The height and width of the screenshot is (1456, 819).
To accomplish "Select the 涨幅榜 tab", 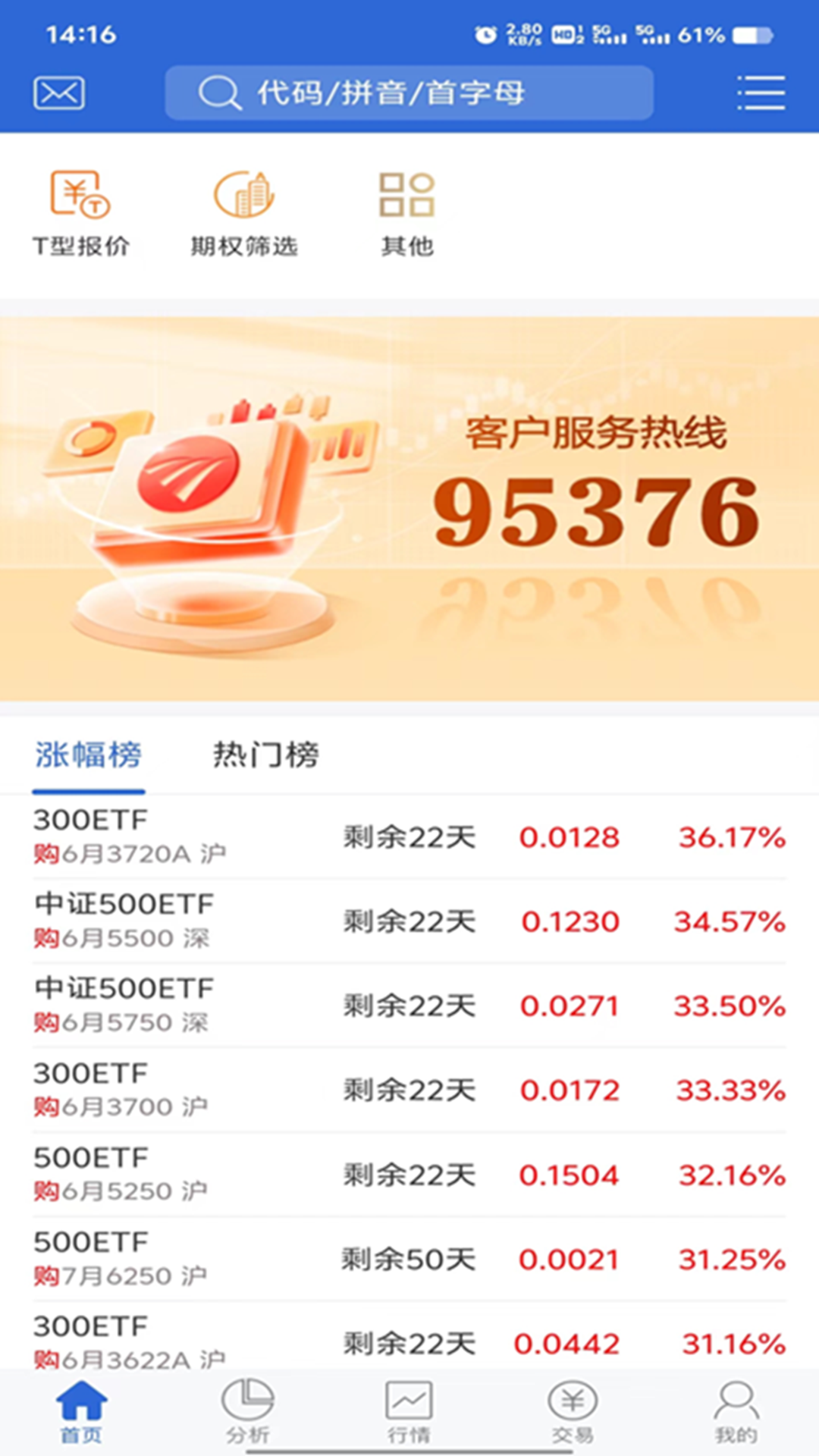I will [88, 755].
